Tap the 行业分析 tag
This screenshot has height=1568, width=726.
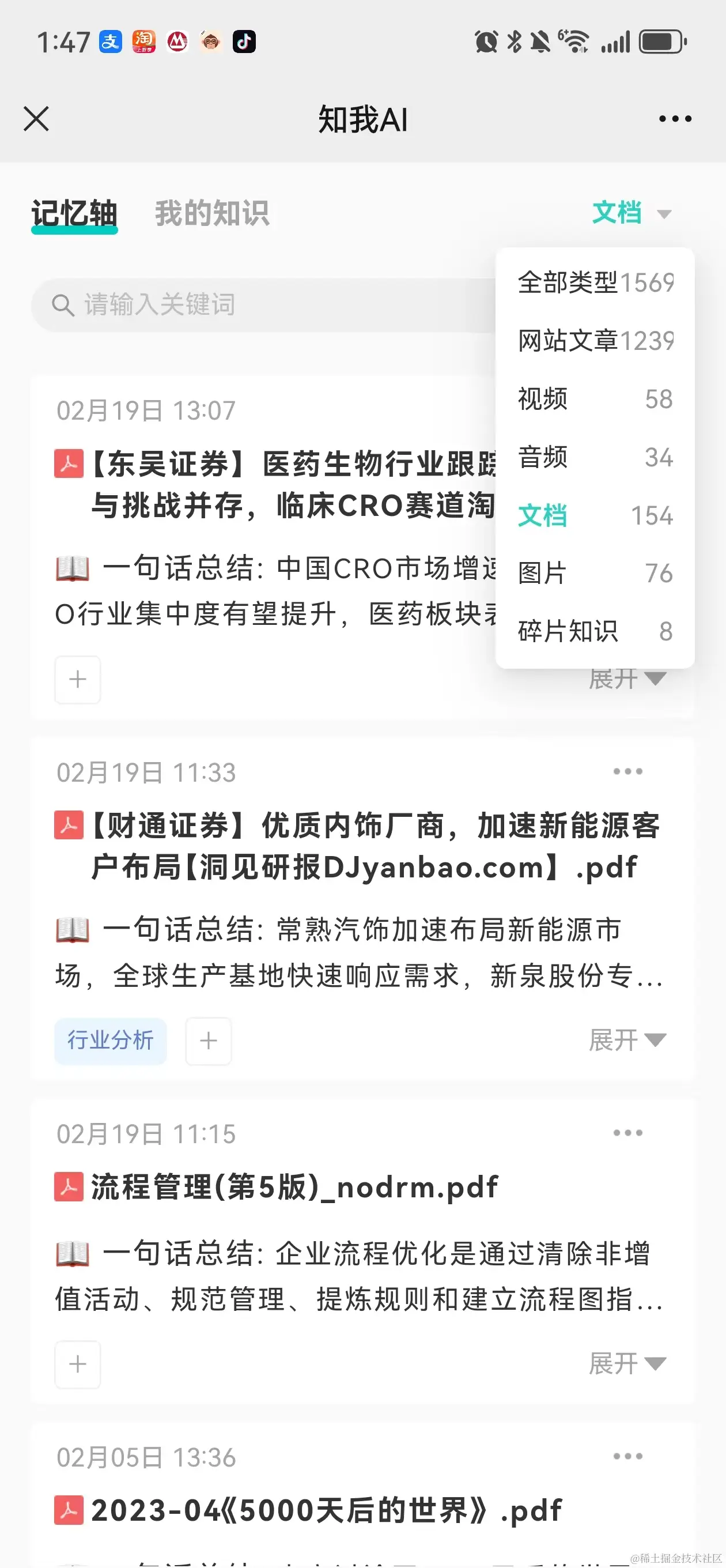point(110,1041)
